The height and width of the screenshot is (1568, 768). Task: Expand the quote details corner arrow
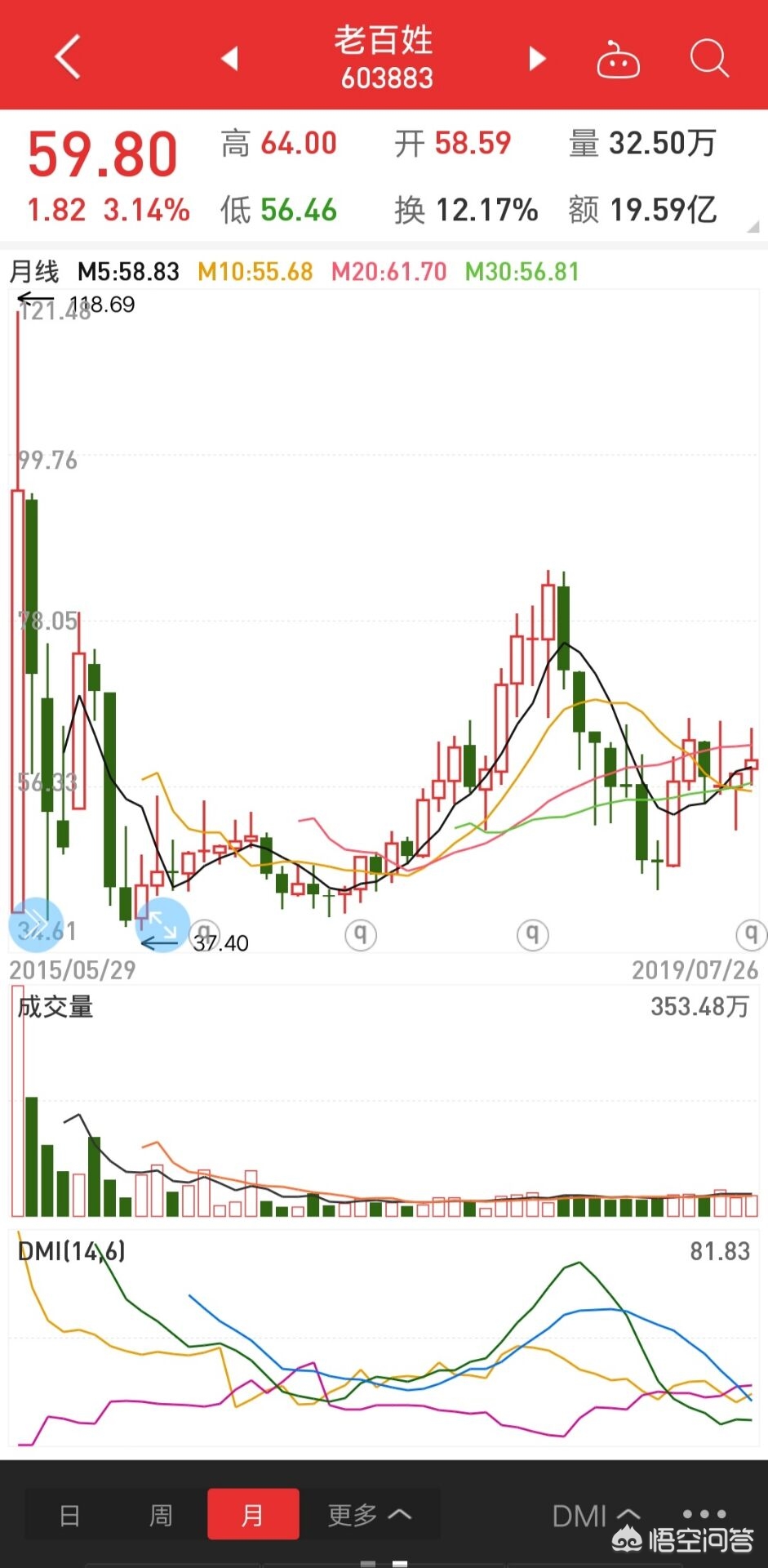(x=752, y=227)
